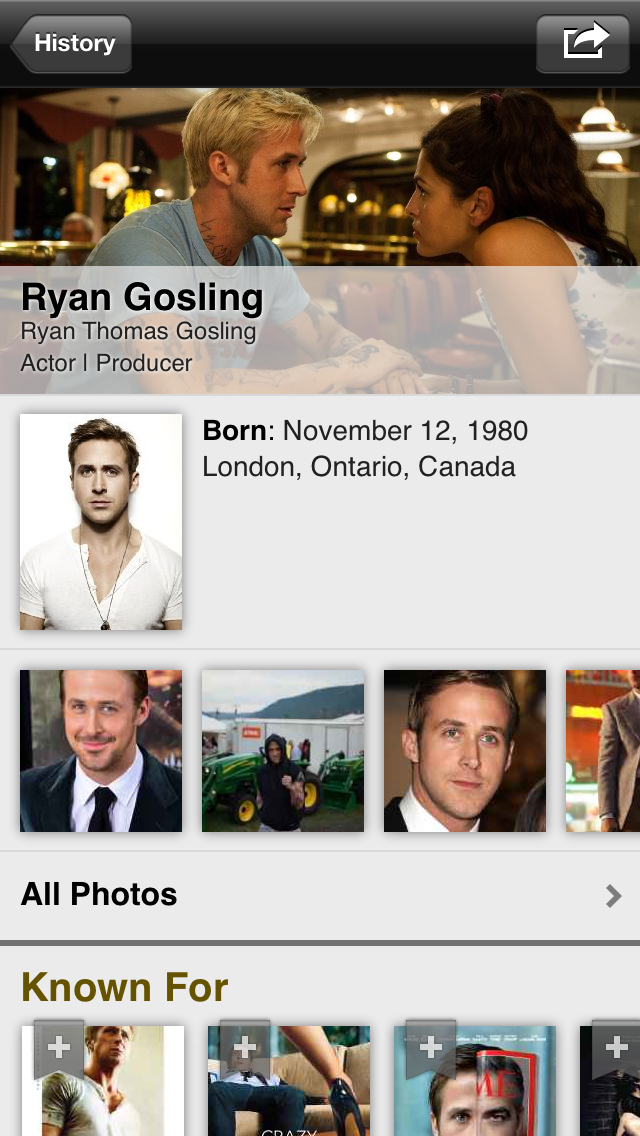This screenshot has height=1136, width=640.
Task: Open All Photos gallery
Action: [320, 895]
